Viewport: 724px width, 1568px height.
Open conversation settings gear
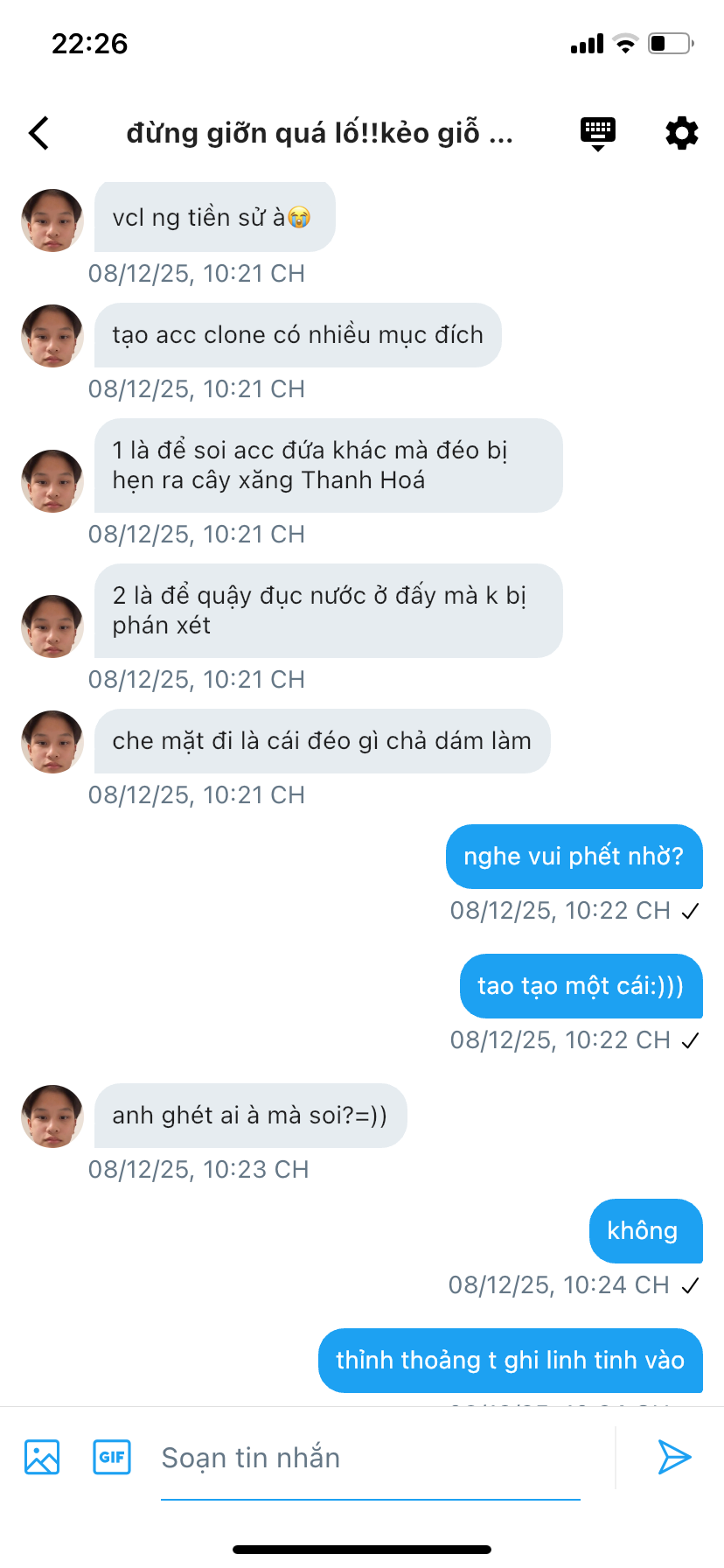(x=681, y=133)
